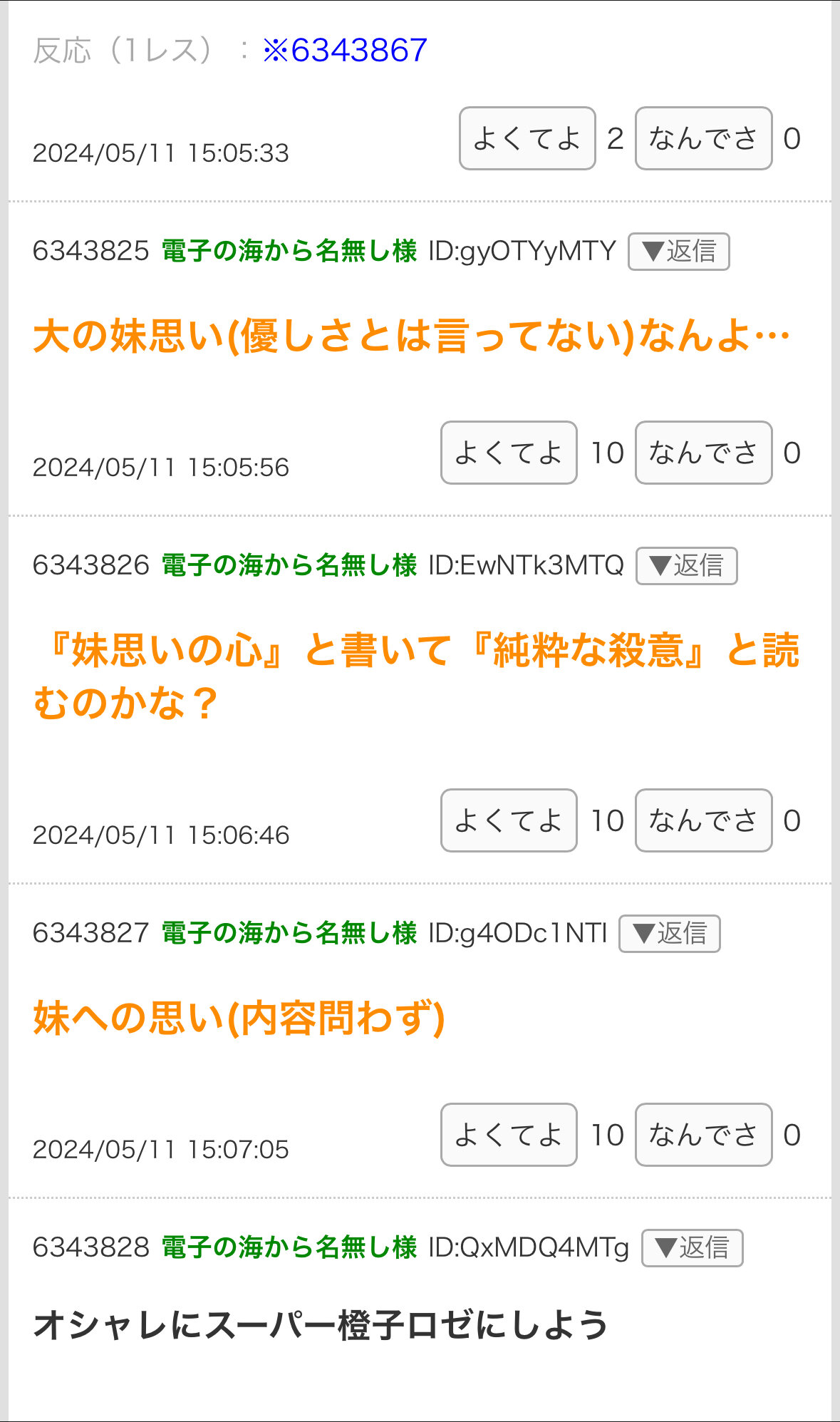Tap なんでさ on the 15:05:33 comment

(x=703, y=138)
